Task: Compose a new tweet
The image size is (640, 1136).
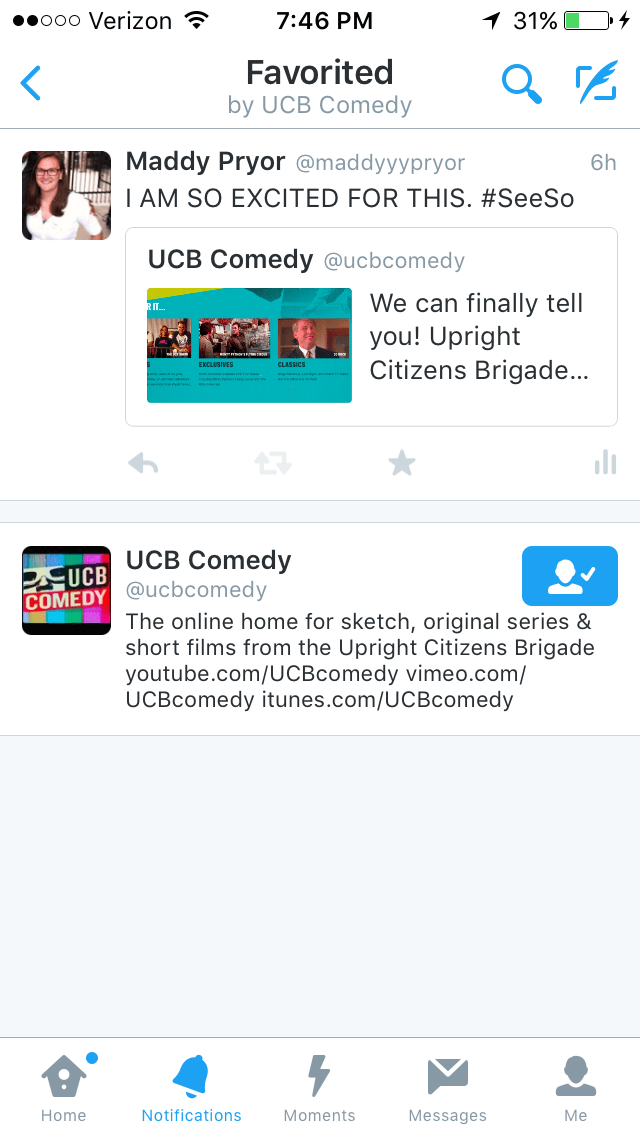Action: coord(596,84)
